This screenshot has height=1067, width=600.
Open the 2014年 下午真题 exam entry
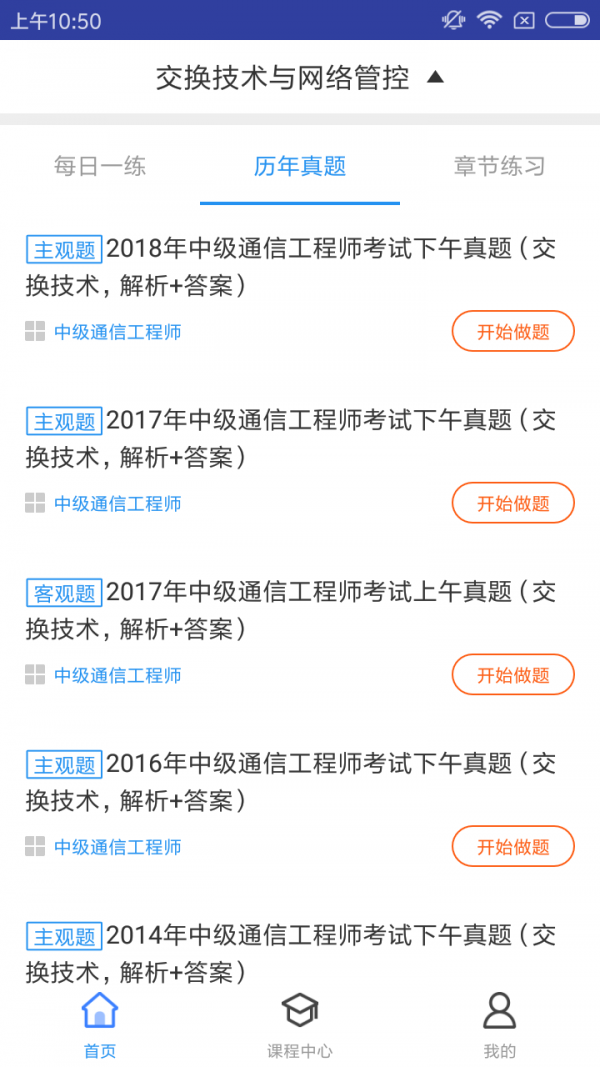[x=300, y=953]
